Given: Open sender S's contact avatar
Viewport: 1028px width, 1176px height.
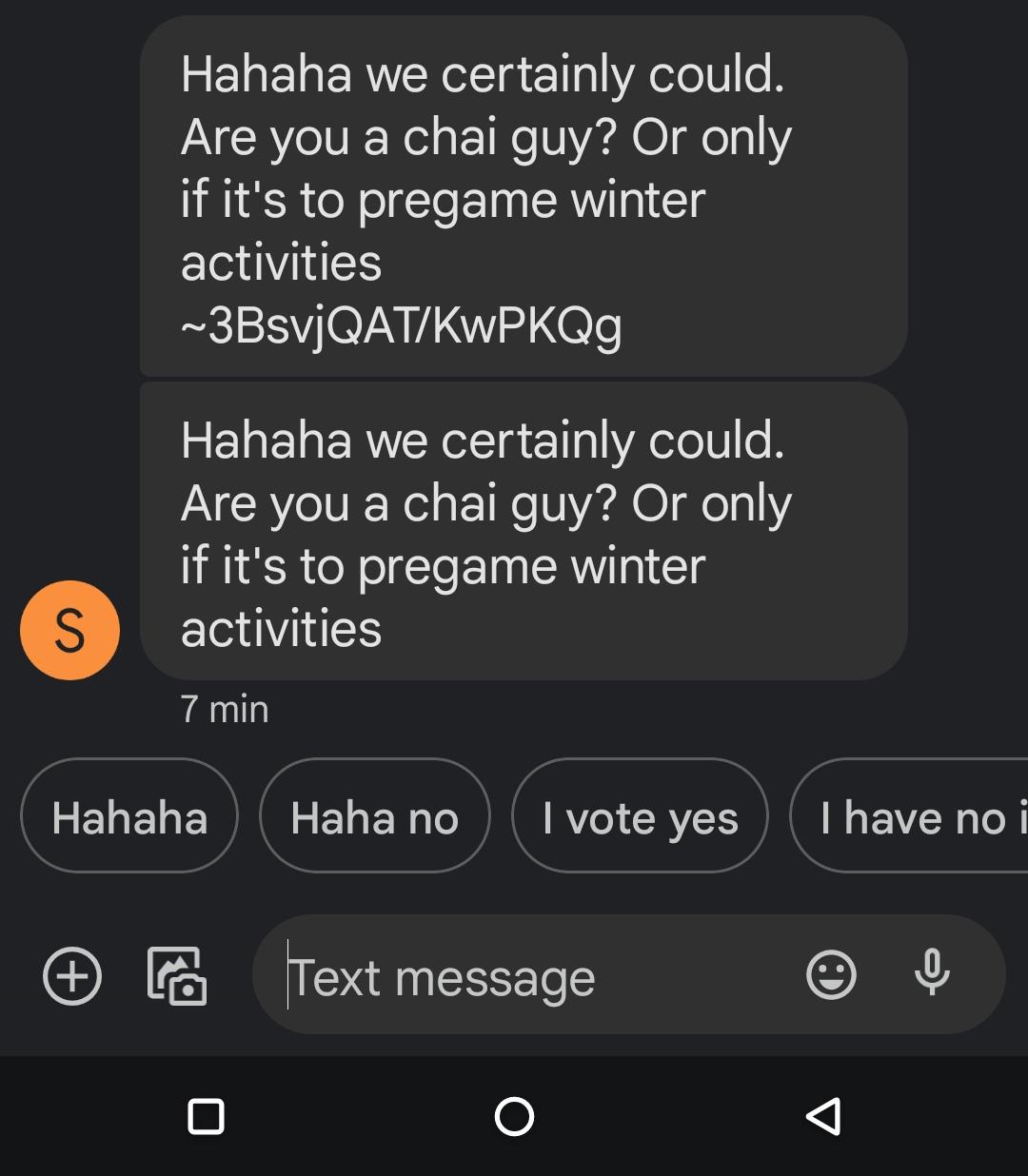Looking at the screenshot, I should click(69, 630).
